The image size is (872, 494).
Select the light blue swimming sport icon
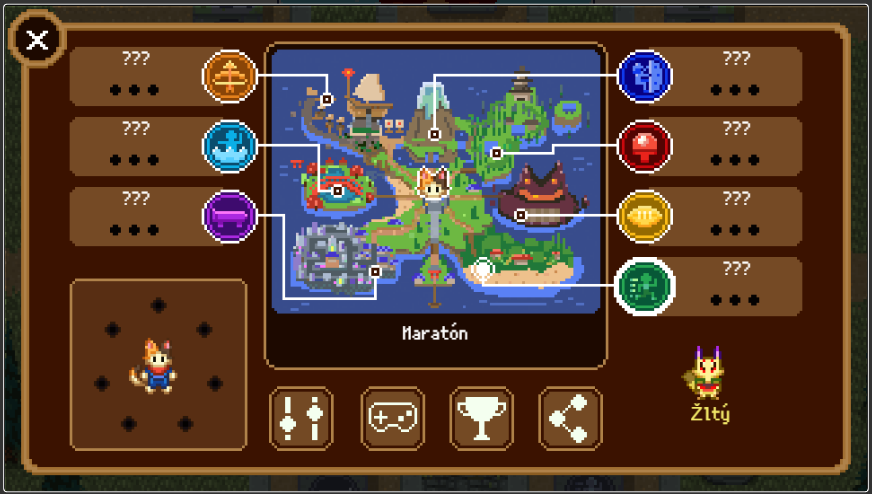[230, 147]
